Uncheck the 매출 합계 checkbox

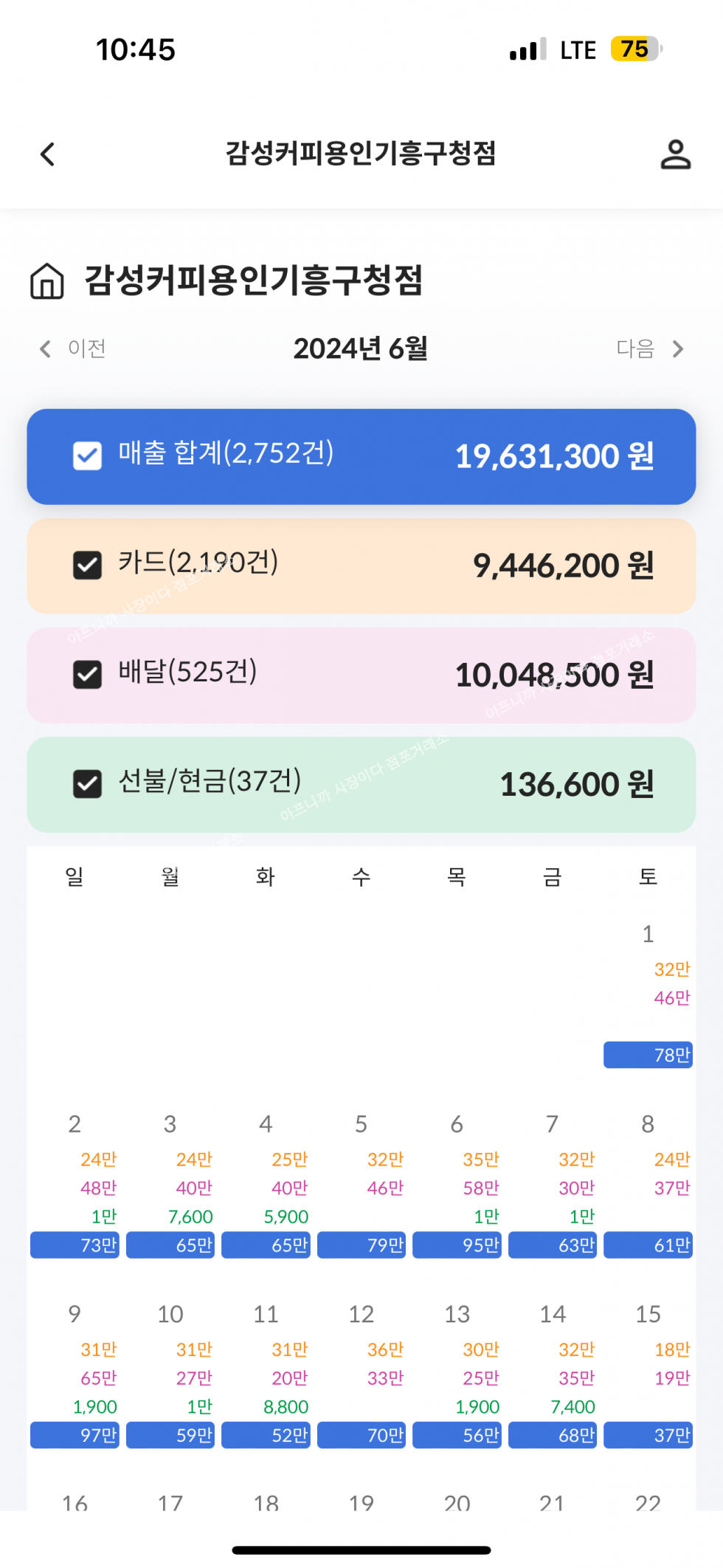tap(87, 455)
